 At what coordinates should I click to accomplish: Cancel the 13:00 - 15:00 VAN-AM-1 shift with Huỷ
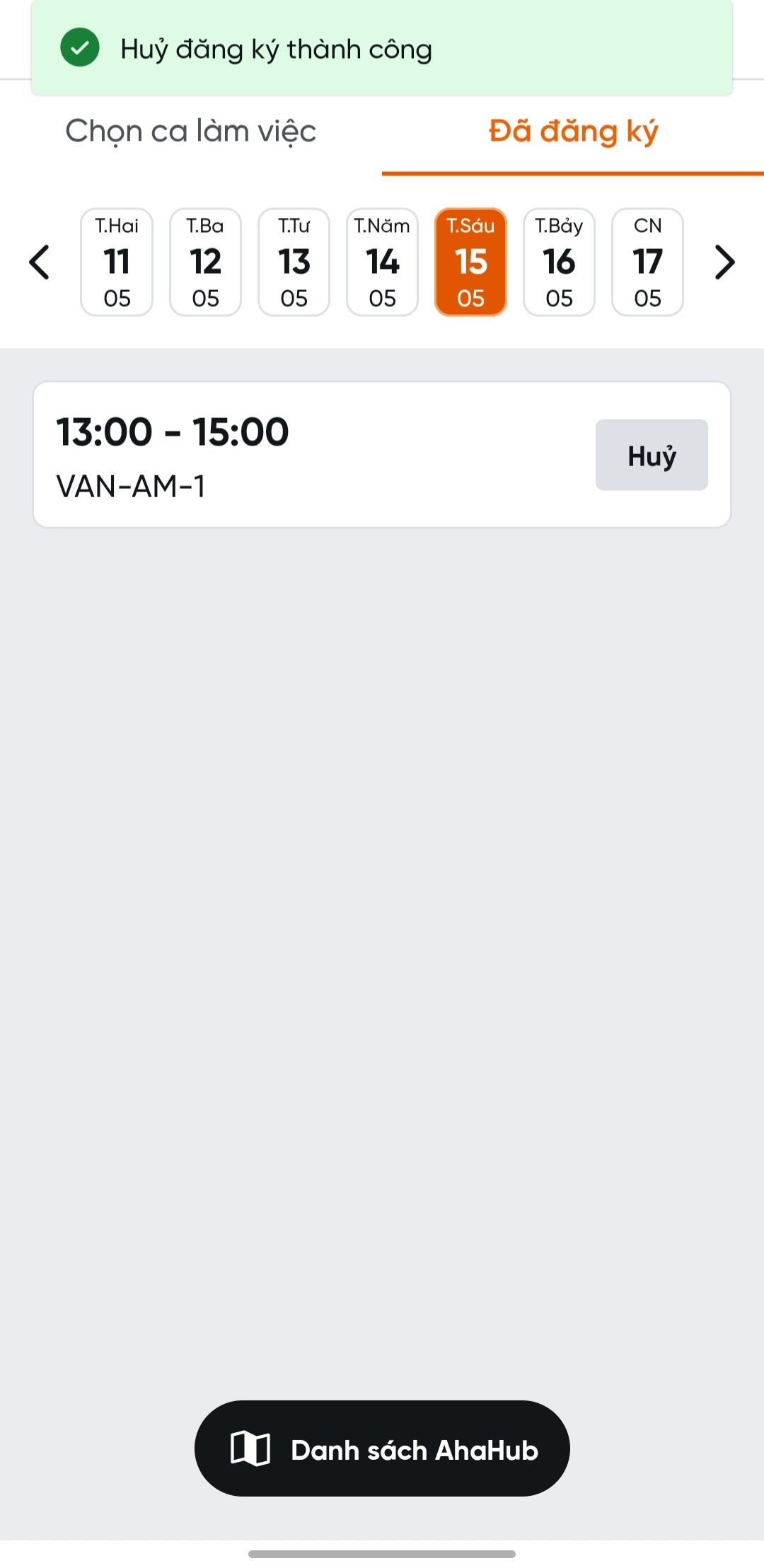click(652, 455)
